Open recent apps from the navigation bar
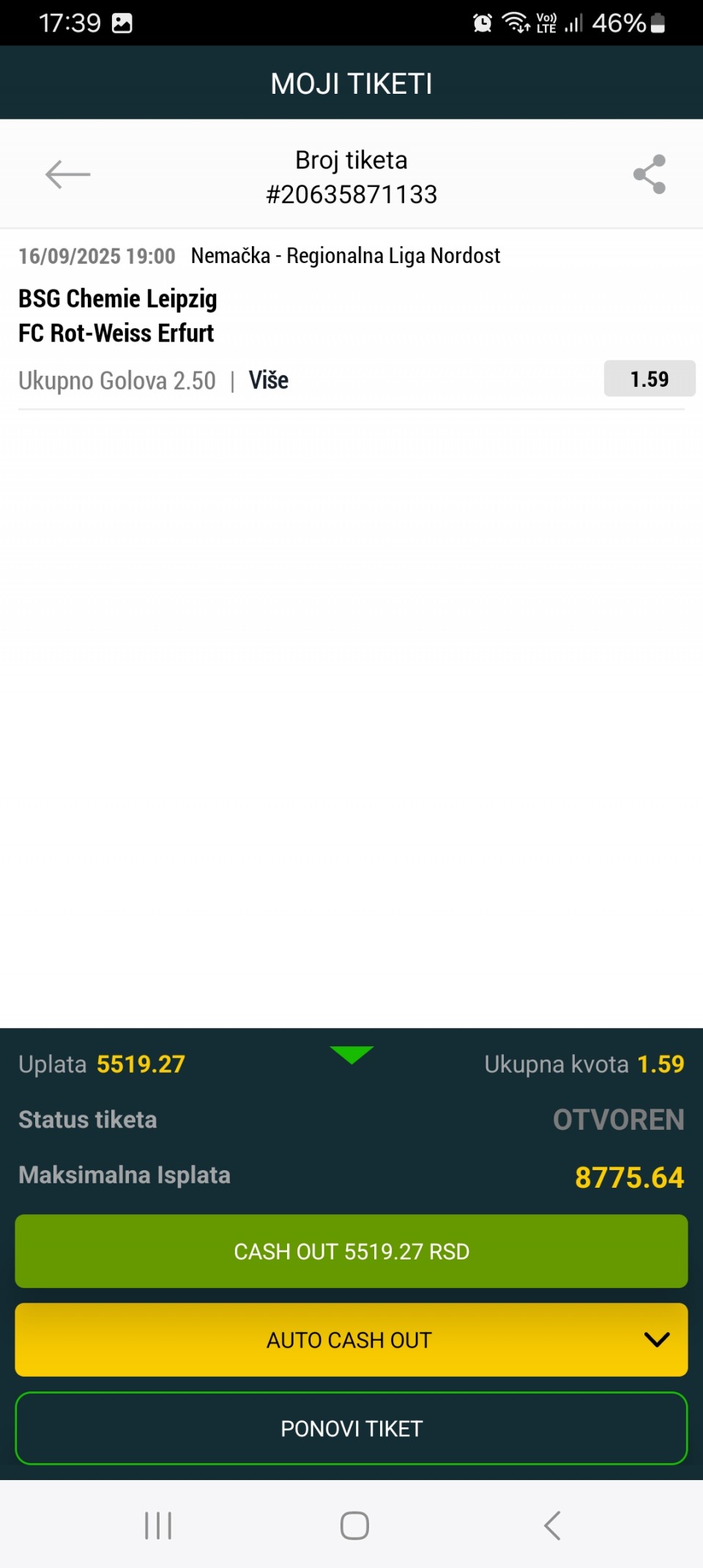This screenshot has height=1568, width=703. (158, 1526)
